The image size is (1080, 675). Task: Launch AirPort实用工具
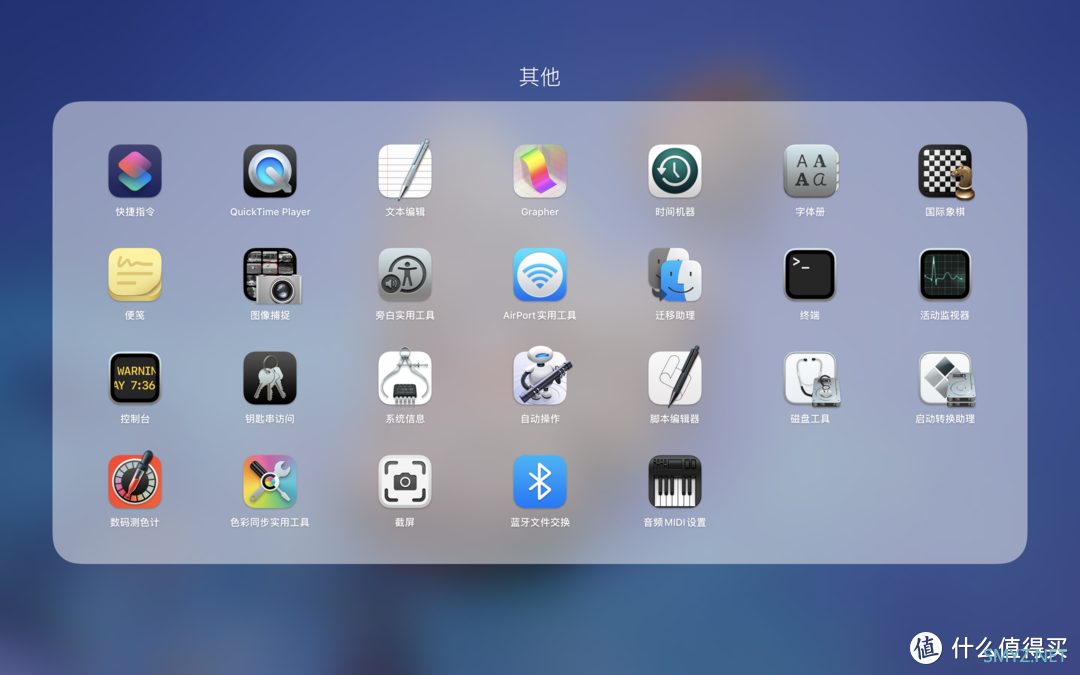click(x=540, y=275)
